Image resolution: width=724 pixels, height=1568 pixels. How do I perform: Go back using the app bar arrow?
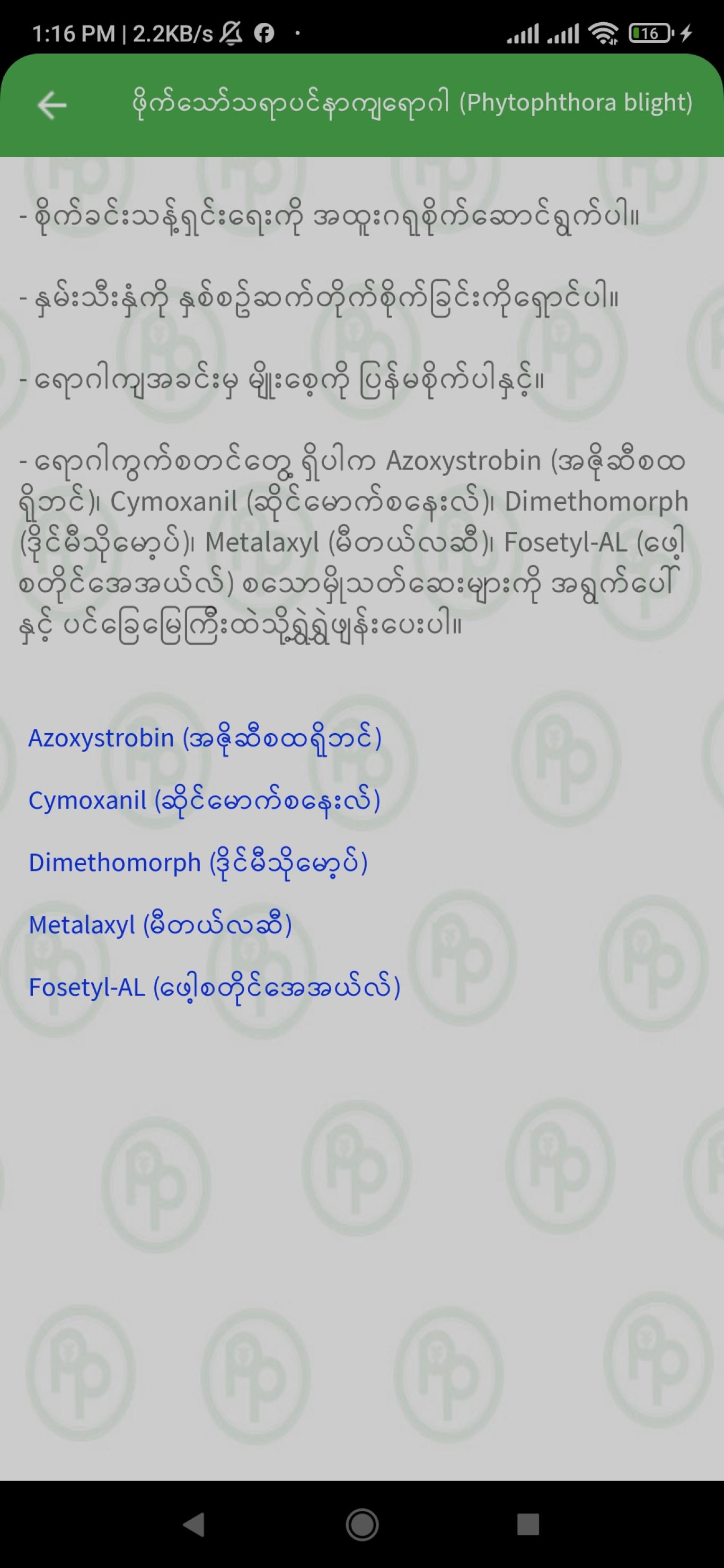point(52,105)
